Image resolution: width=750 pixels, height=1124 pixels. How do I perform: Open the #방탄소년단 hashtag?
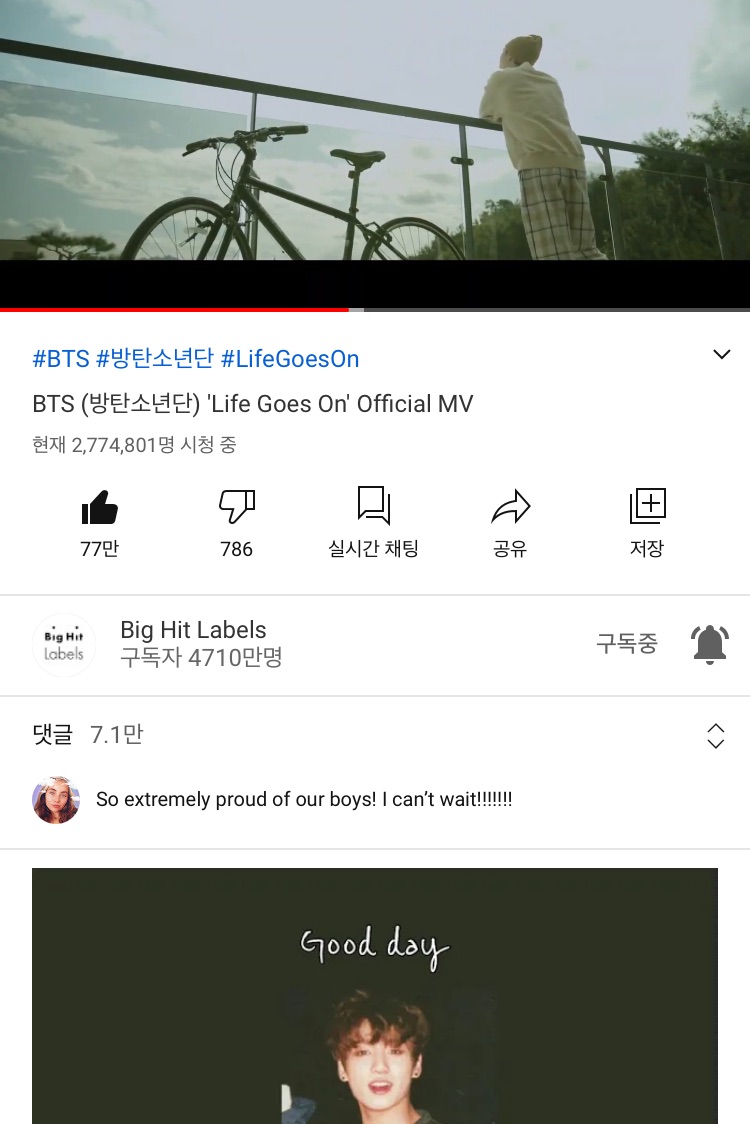click(x=155, y=359)
